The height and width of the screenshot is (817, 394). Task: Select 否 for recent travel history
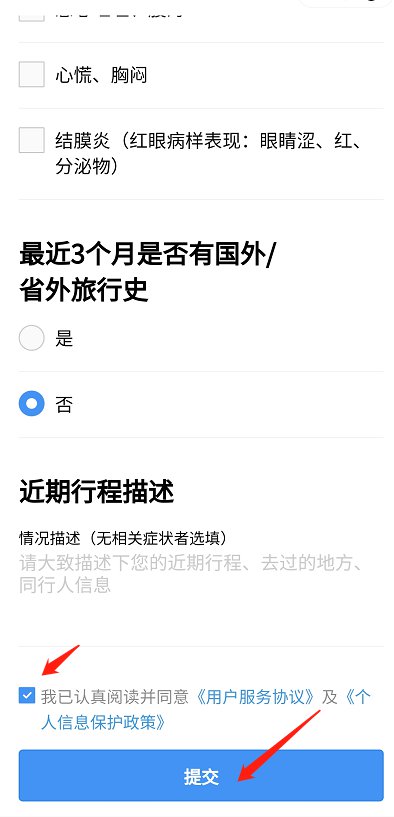point(31,404)
